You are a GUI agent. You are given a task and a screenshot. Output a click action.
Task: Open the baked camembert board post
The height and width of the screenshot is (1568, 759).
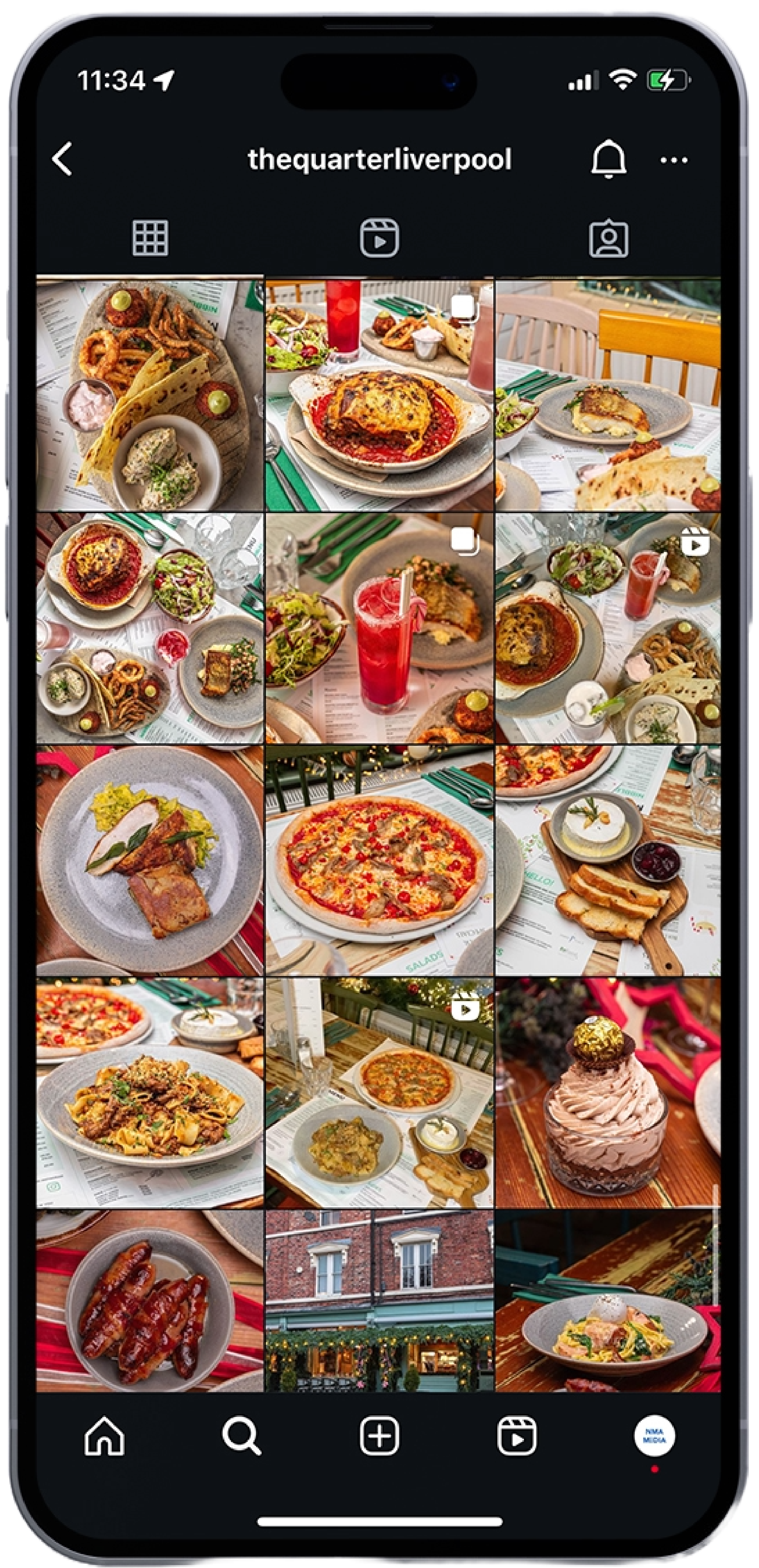tap(608, 861)
